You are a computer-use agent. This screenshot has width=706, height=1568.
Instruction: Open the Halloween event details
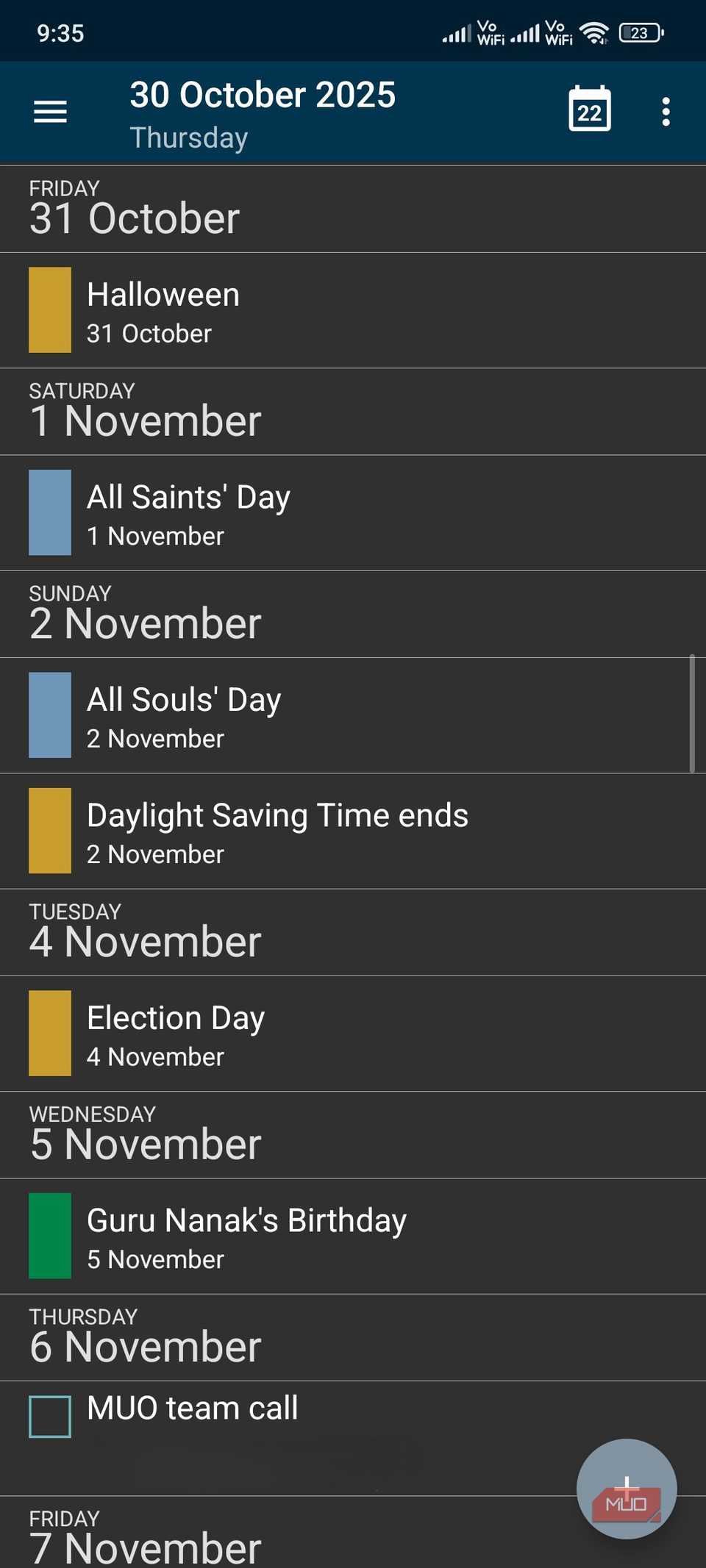click(294, 309)
